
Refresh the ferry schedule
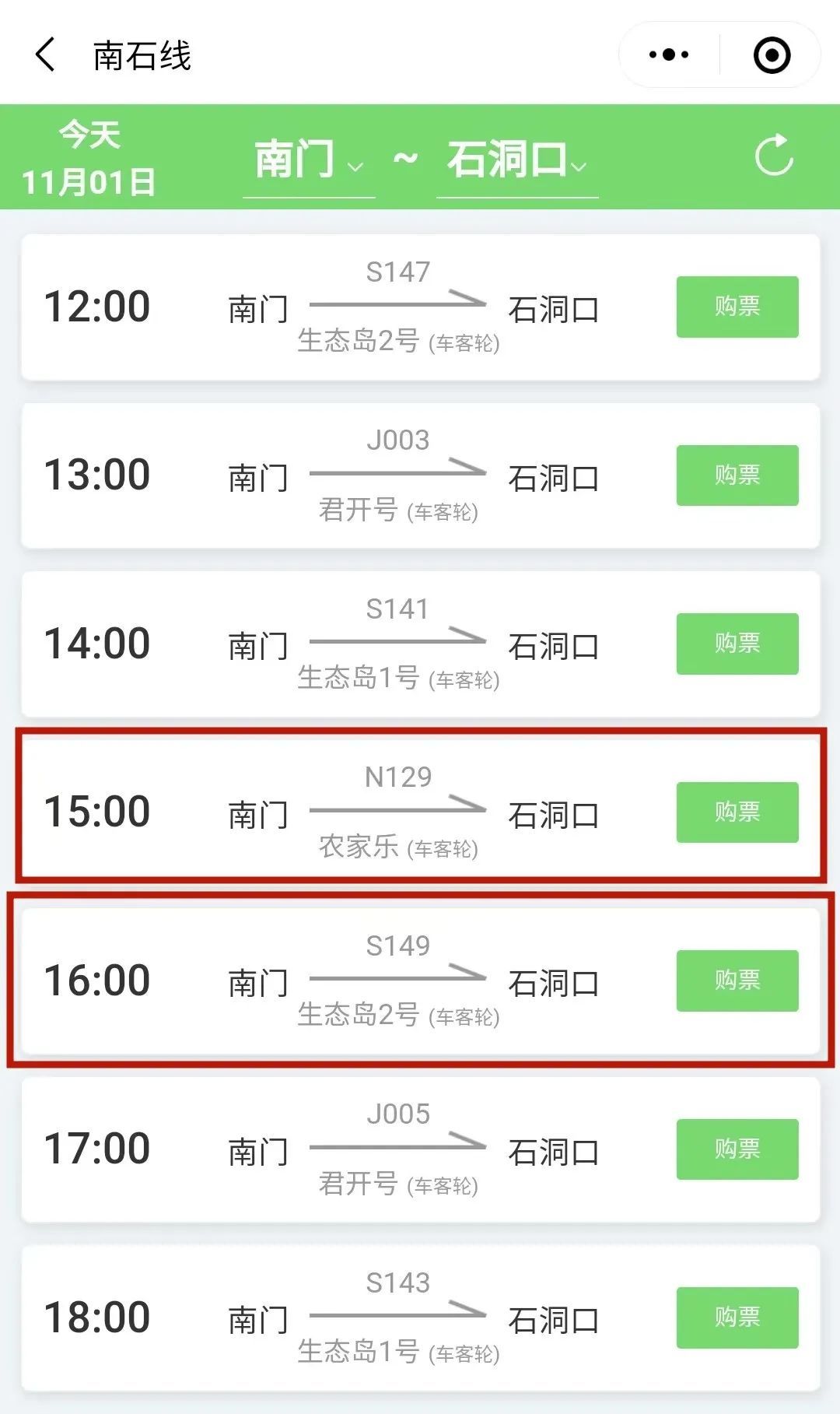pyautogui.click(x=774, y=156)
